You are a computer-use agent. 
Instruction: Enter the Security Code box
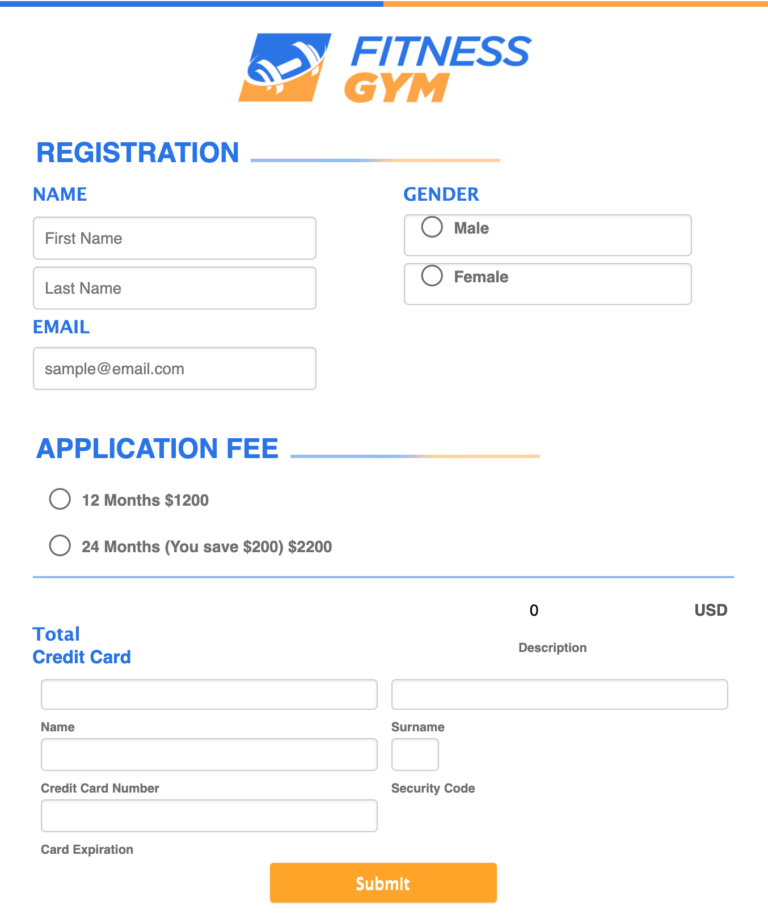[x=415, y=755]
